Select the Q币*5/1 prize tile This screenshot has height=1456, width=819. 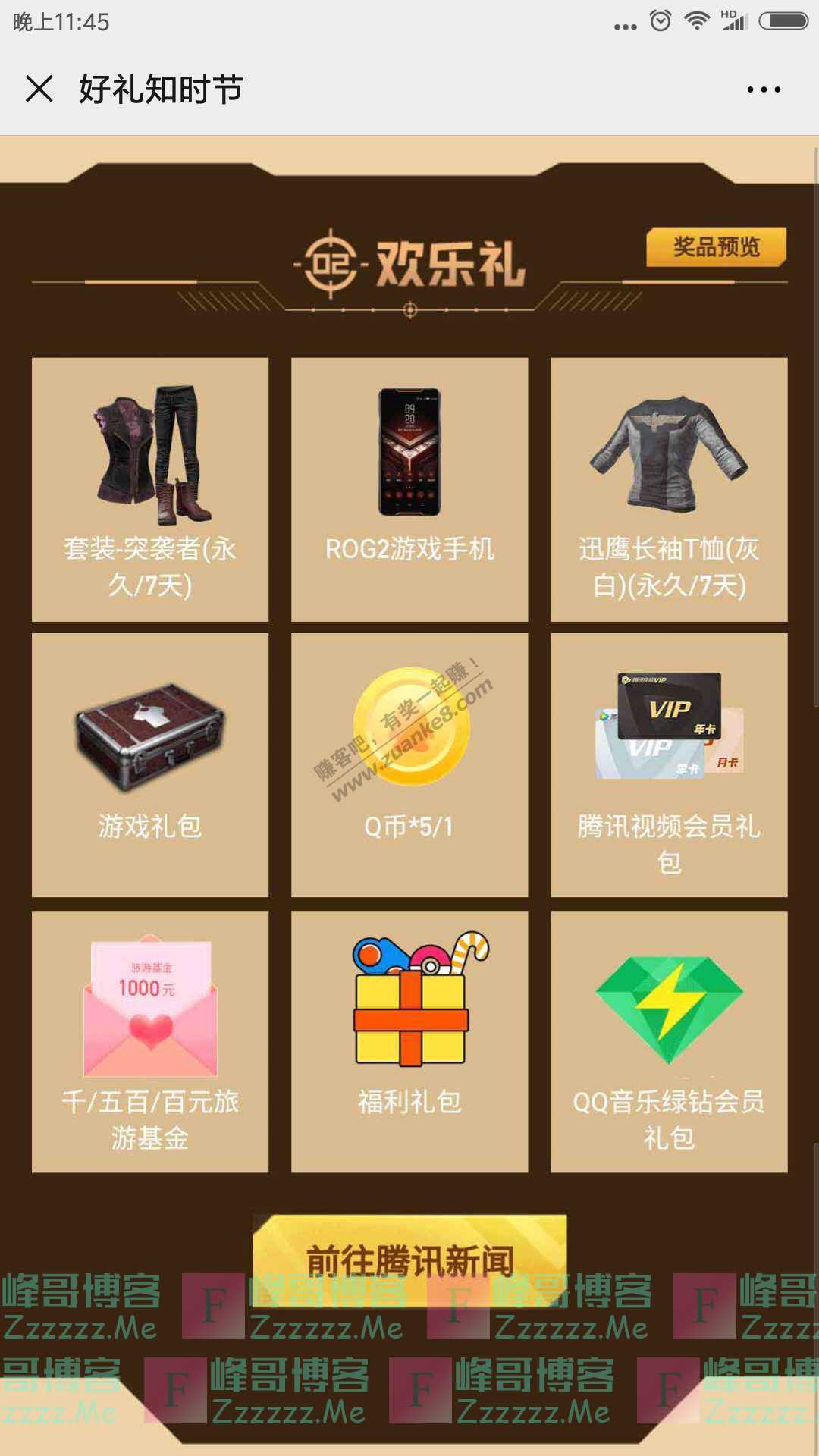pos(409,764)
